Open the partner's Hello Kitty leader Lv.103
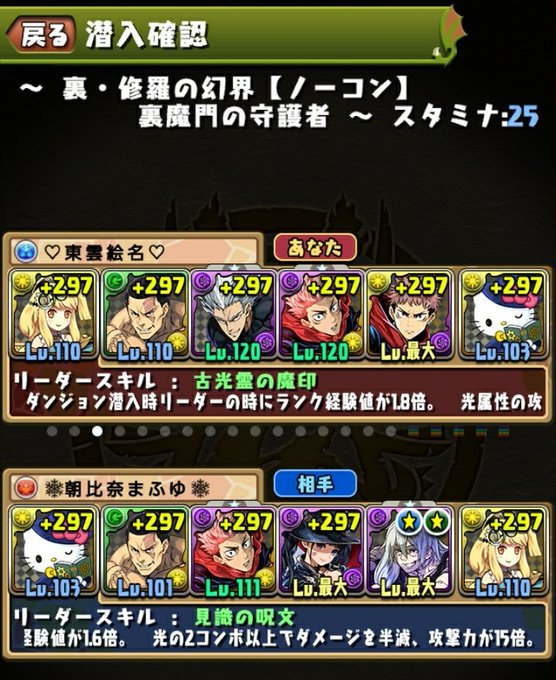This screenshot has width=556, height=680. coord(53,552)
